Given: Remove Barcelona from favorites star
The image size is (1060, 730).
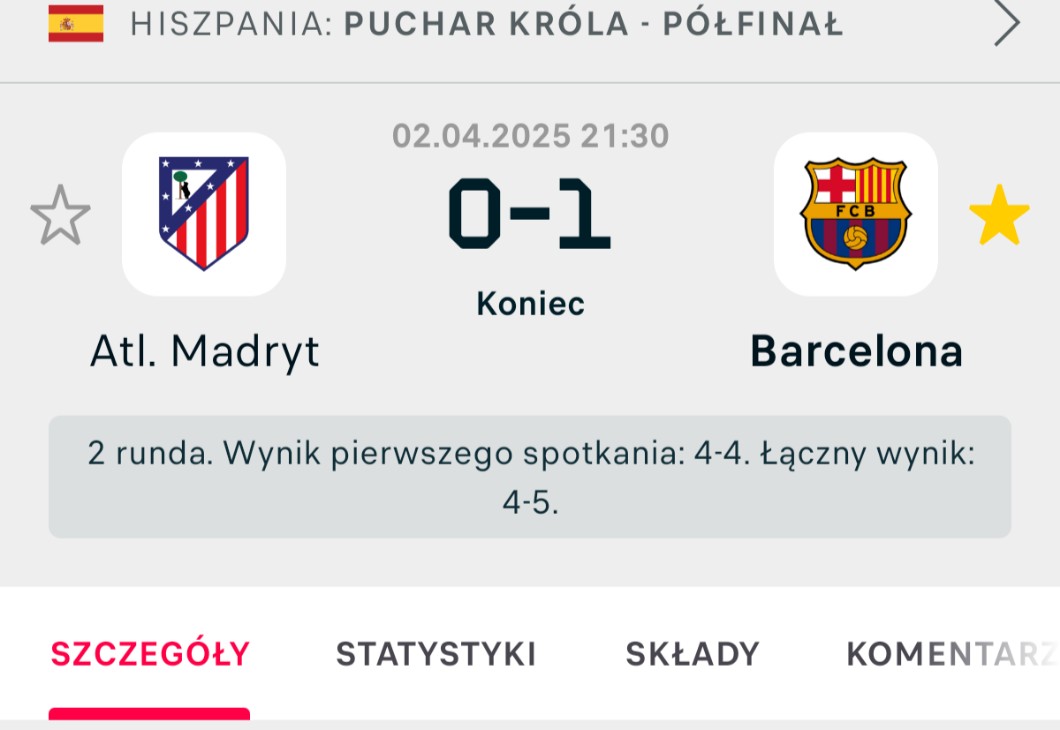Looking at the screenshot, I should (x=998, y=215).
